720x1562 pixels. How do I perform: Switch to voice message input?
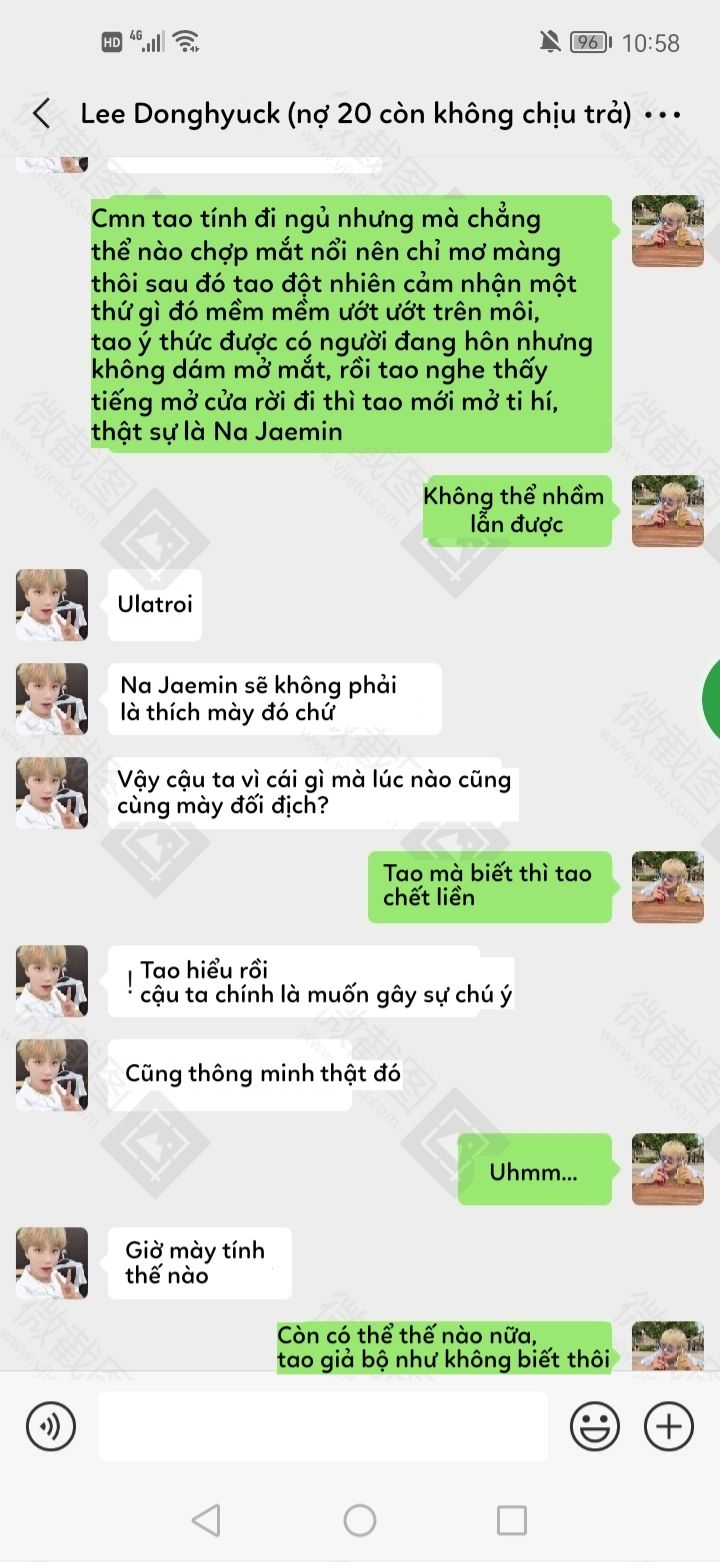51,1426
